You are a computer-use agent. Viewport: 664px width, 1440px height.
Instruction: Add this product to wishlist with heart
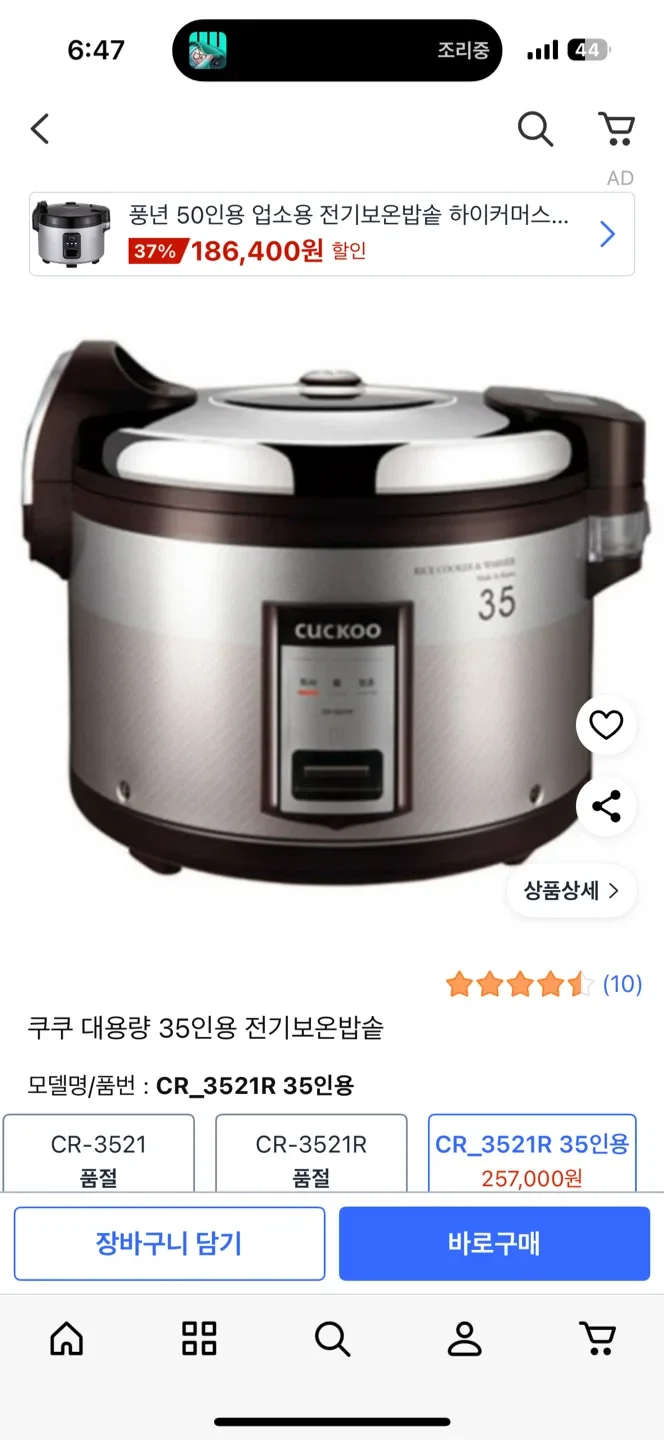pyautogui.click(x=606, y=725)
